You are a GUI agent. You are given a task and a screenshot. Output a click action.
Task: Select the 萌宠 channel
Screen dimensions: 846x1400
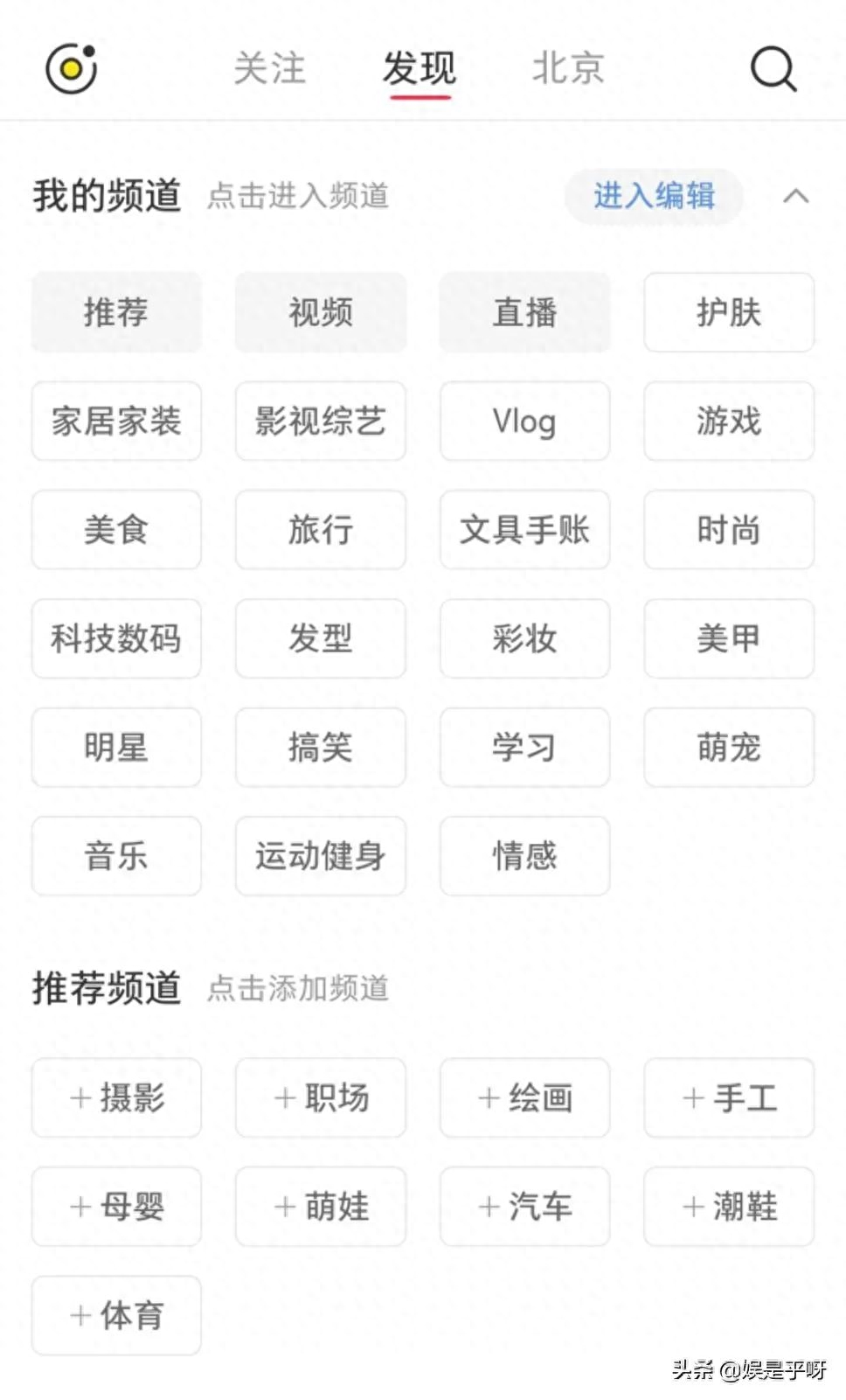tap(729, 747)
